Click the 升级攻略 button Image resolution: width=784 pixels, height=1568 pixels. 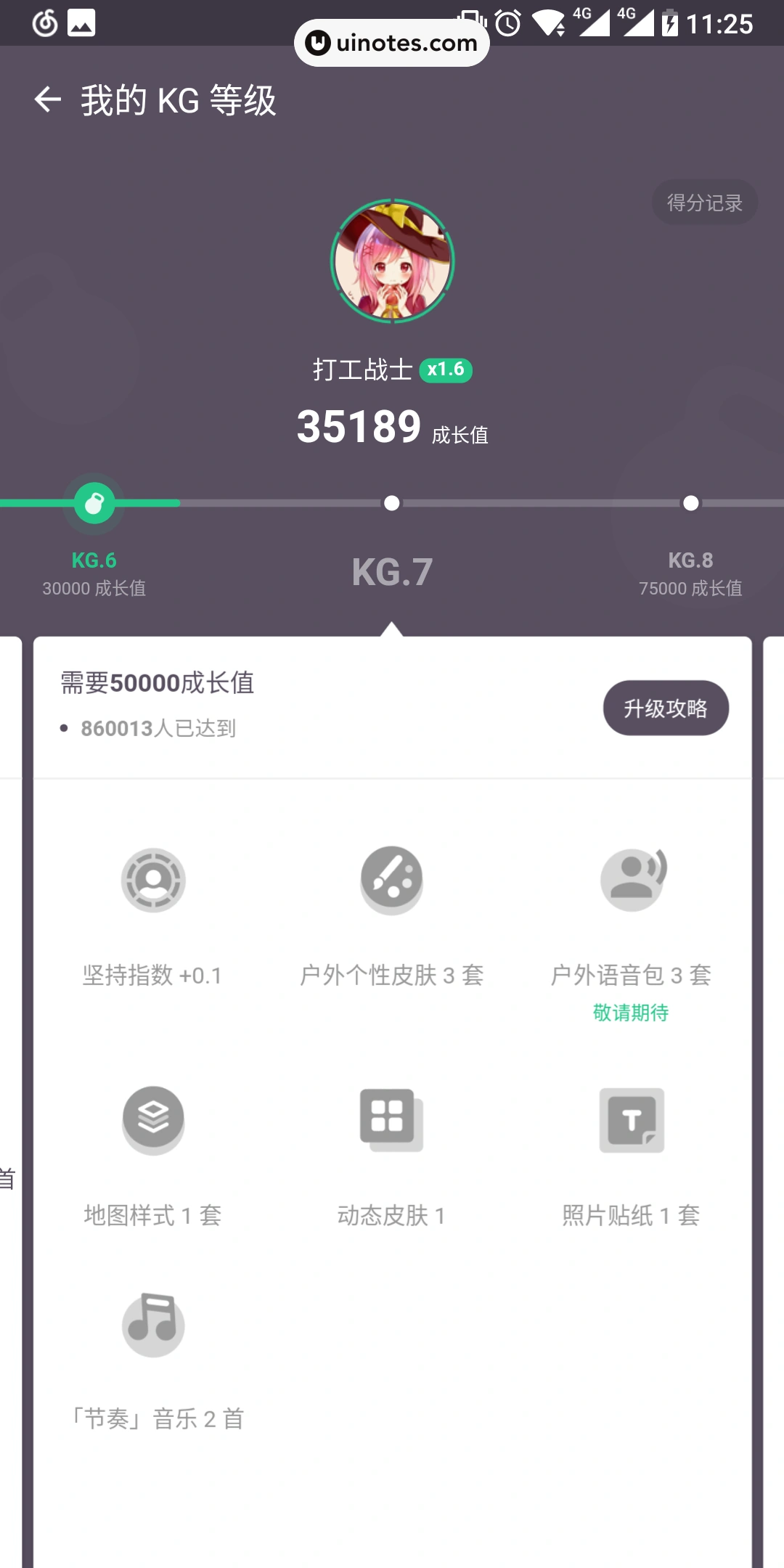[665, 707]
